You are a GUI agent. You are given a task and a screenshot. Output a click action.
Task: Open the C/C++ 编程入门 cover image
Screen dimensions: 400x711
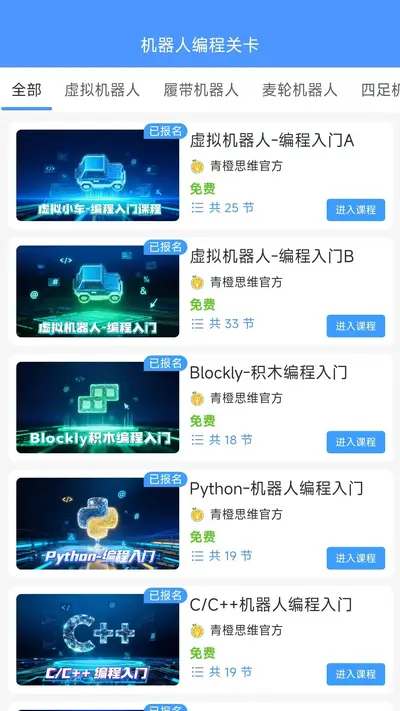click(98, 640)
